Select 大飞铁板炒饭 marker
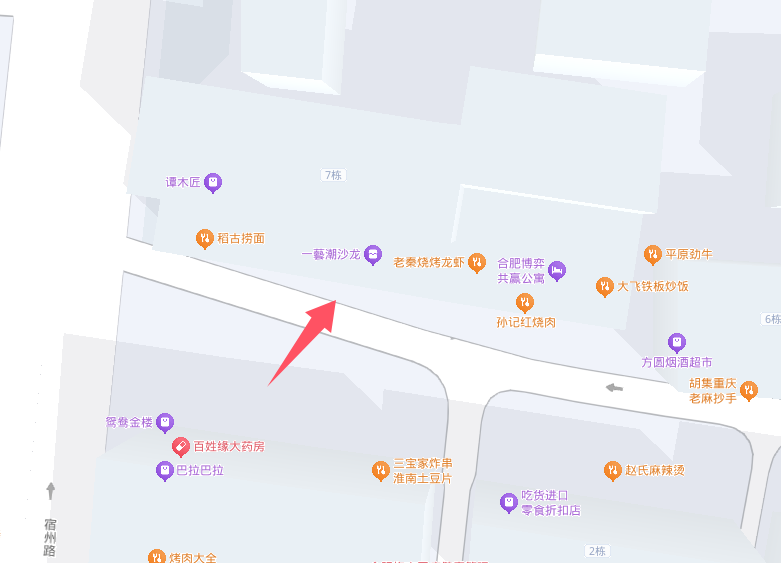Screen dimensions: 781x563 point(604,287)
